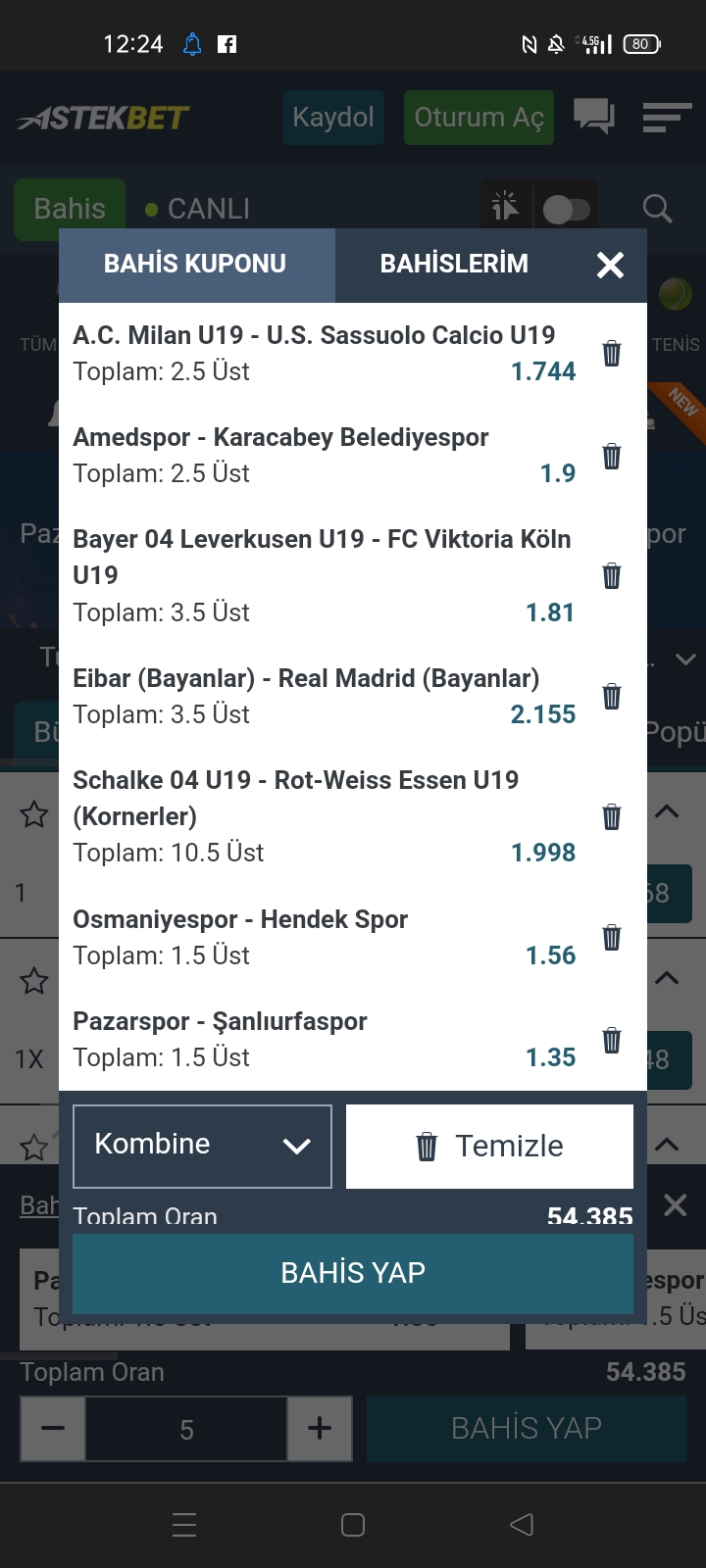Decrease the stake with the minus button
Viewport: 706px width, 1568px height.
tap(53, 1429)
